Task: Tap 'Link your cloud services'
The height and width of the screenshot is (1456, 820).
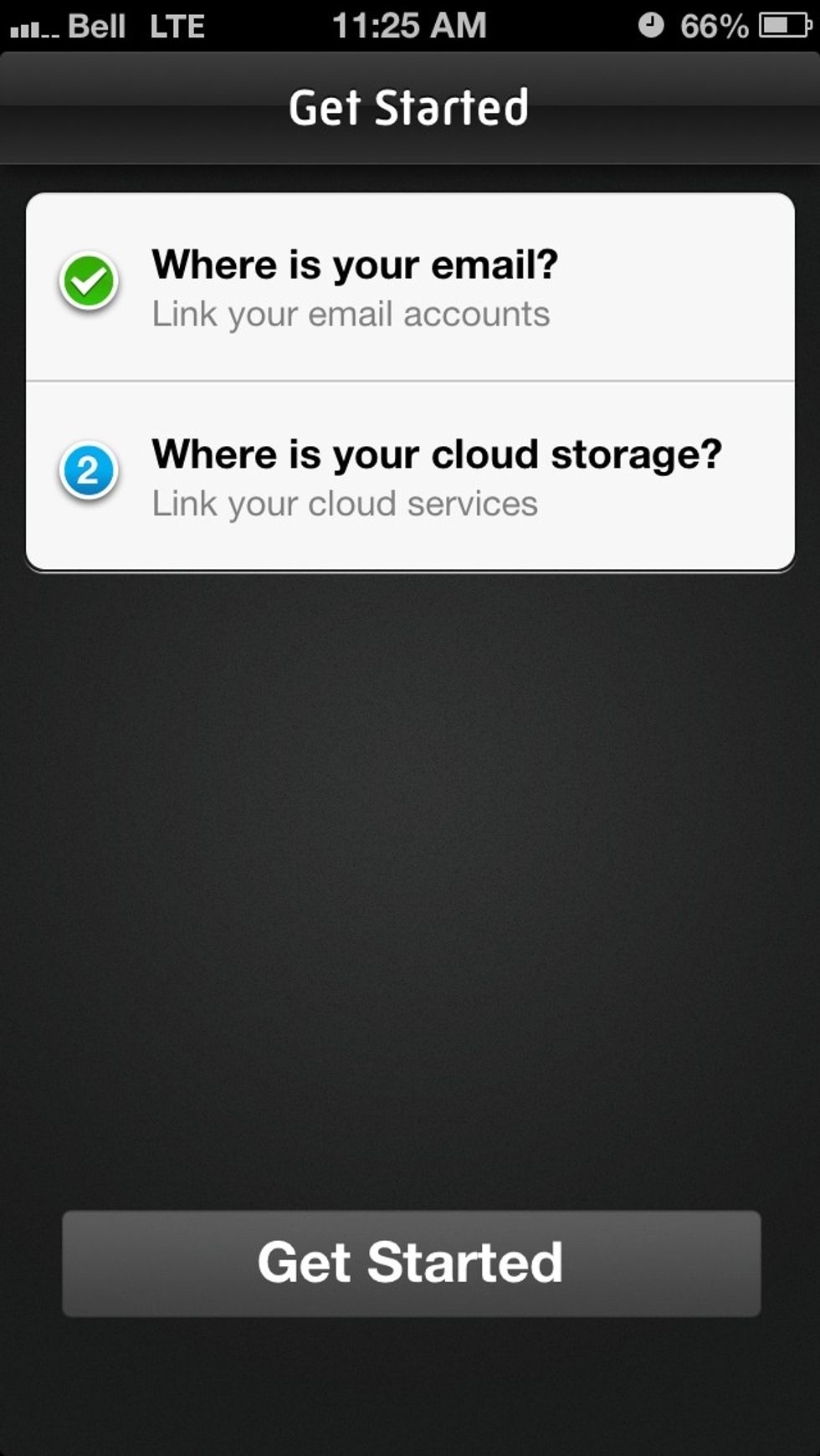Action: click(343, 502)
